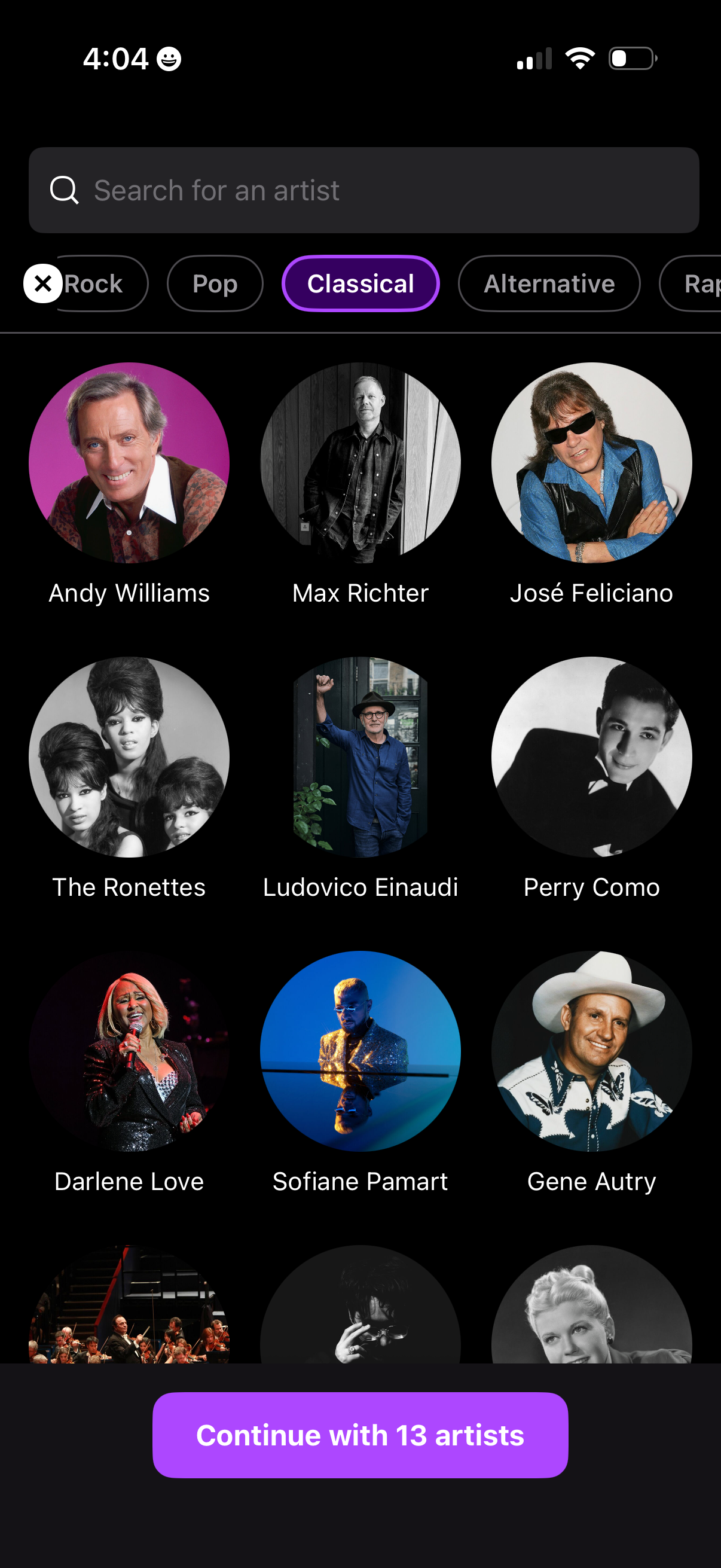
Task: Remove the Rock genre using its X icon
Action: [42, 283]
